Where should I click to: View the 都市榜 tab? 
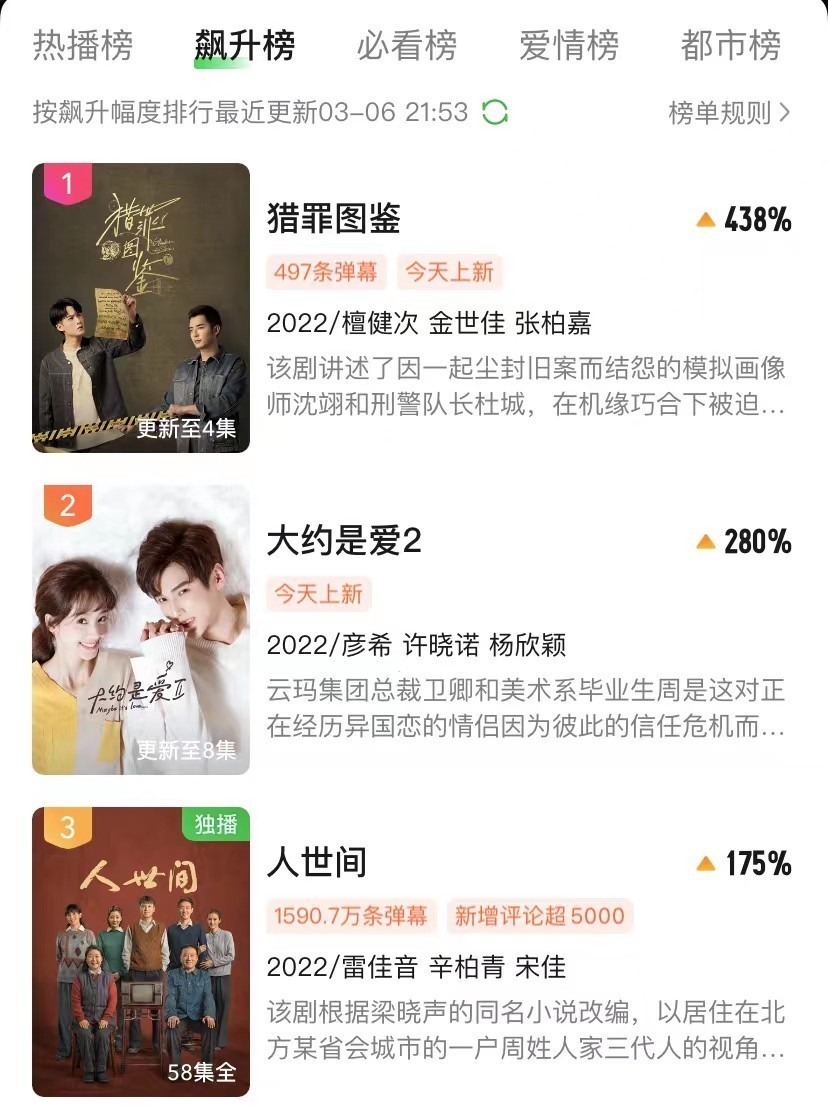(x=730, y=46)
